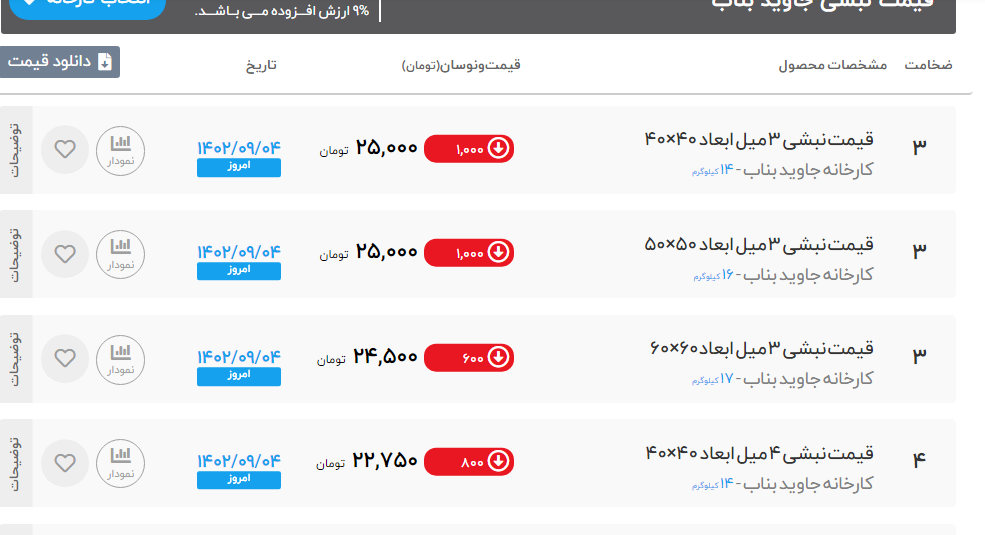
Task: Open product قیمت نبشی ۳ میل ابعاد ۴۰×۴۰
Action: click(759, 139)
